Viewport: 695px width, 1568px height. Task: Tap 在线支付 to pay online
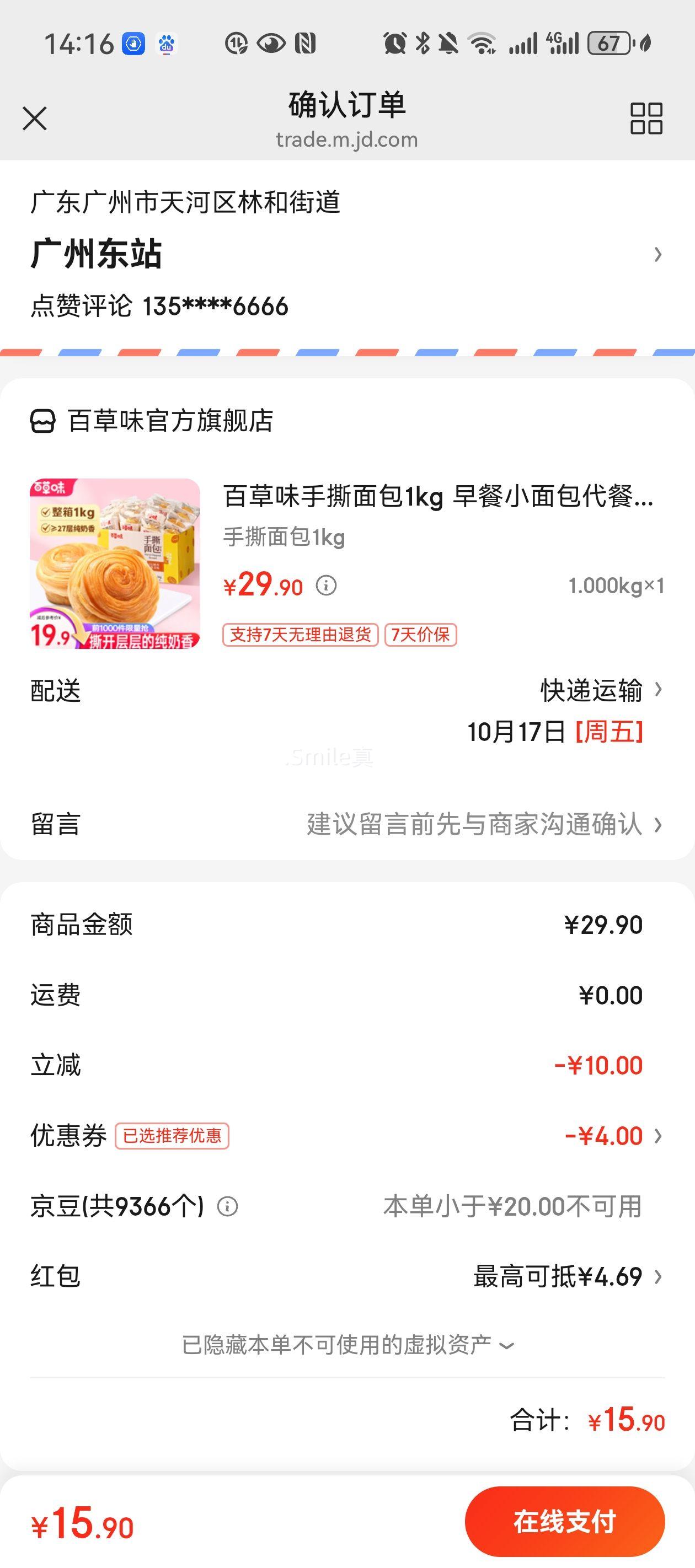[x=565, y=1523]
